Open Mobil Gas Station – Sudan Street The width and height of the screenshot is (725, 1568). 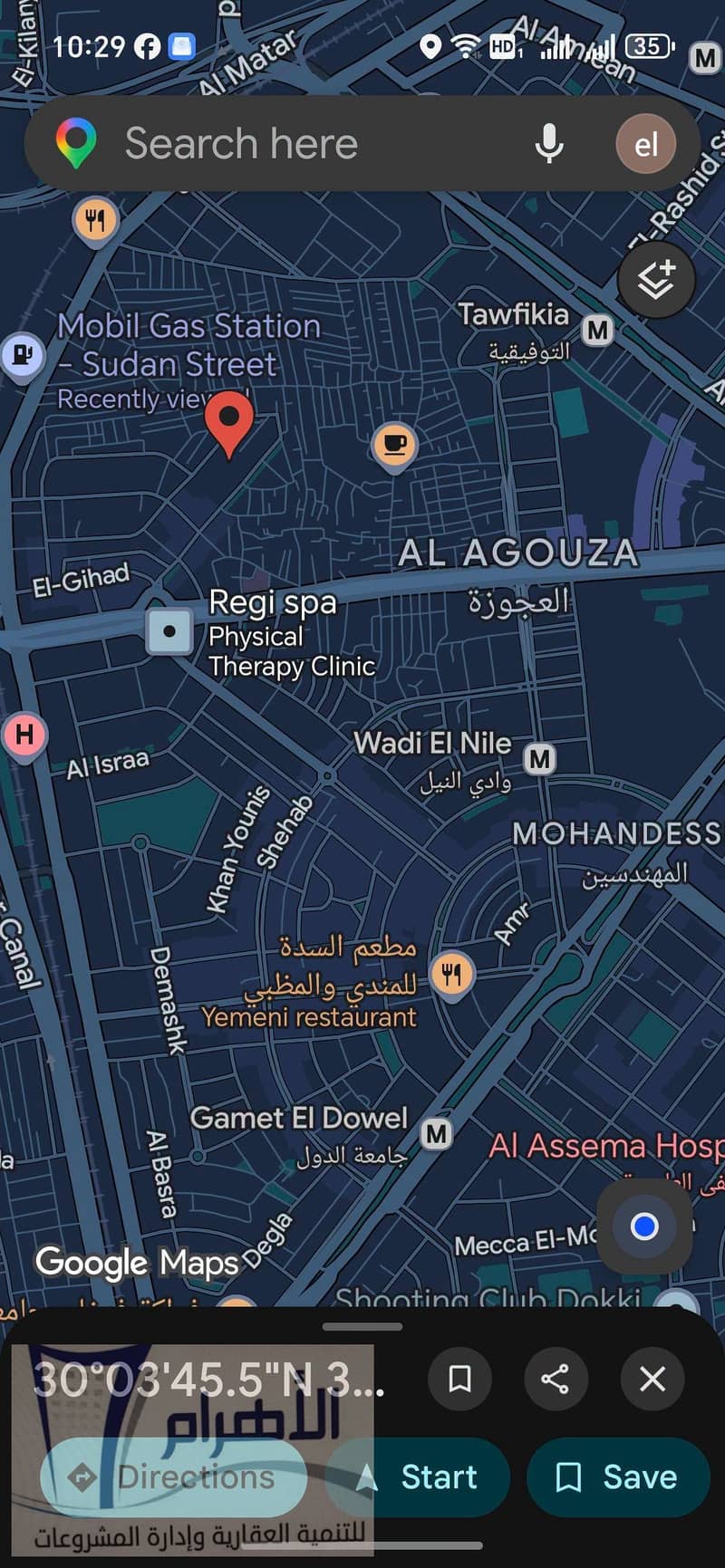(188, 345)
